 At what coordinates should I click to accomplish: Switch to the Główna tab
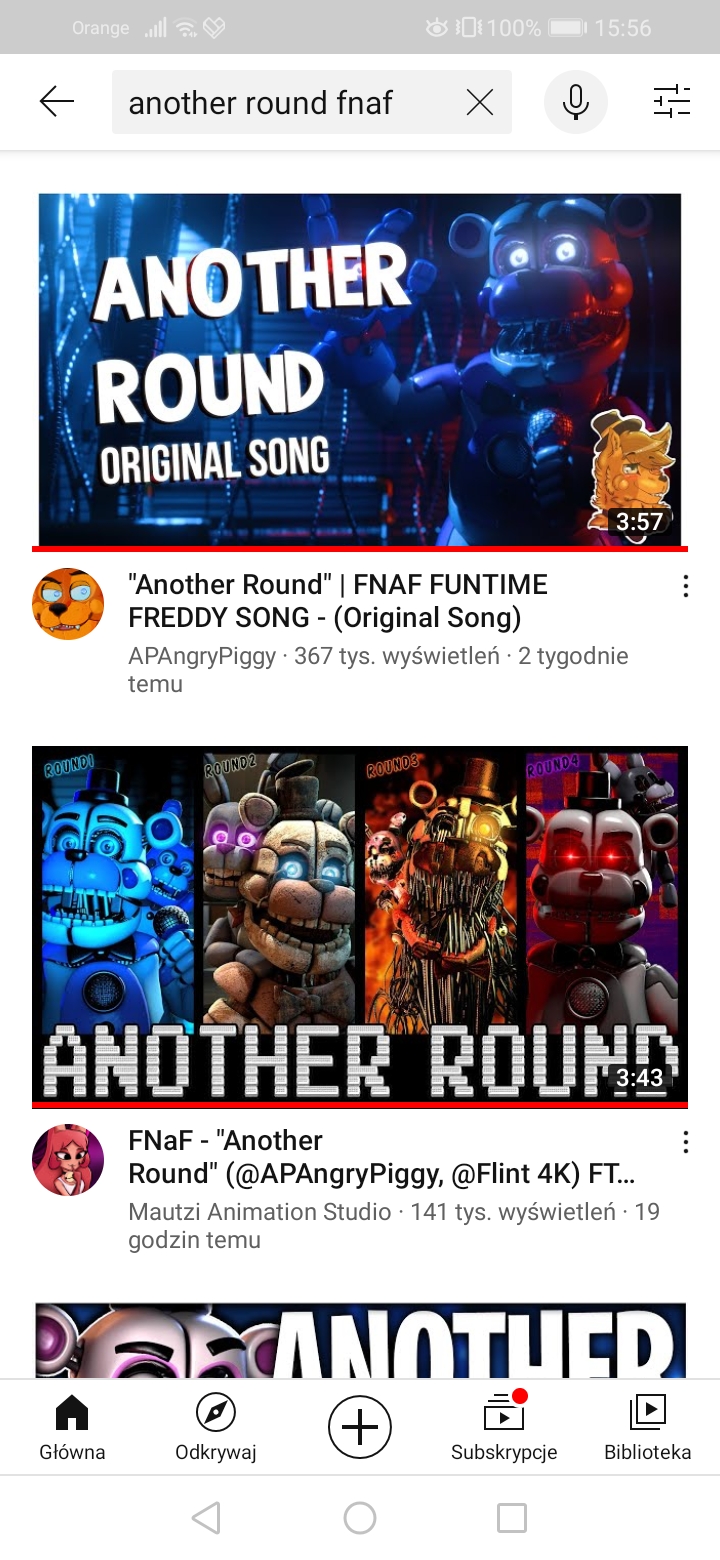(x=72, y=1428)
